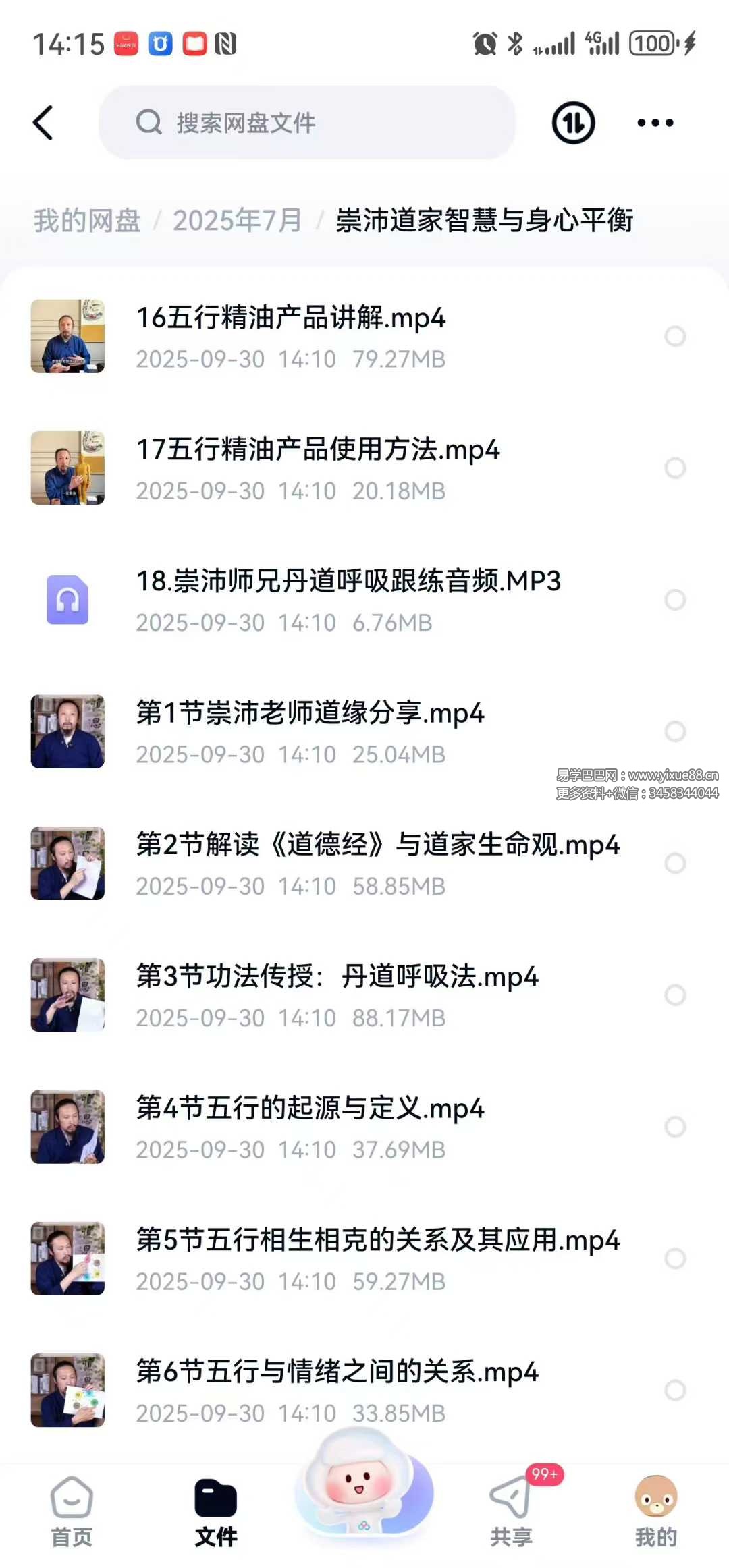The width and height of the screenshot is (729, 1568).
Task: Go back to the previous folder
Action: click(x=43, y=123)
